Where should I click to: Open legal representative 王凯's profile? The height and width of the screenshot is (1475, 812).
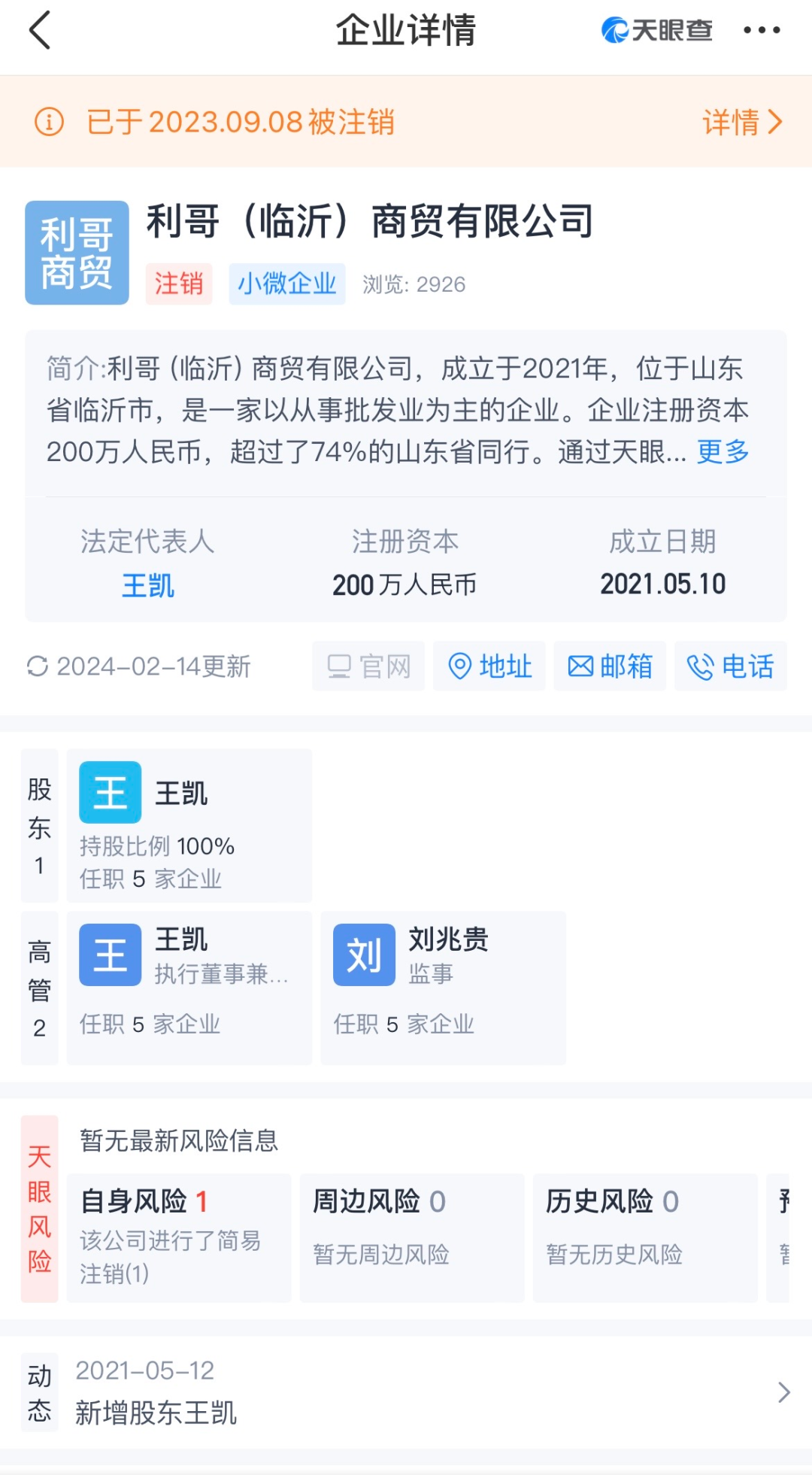pos(147,585)
